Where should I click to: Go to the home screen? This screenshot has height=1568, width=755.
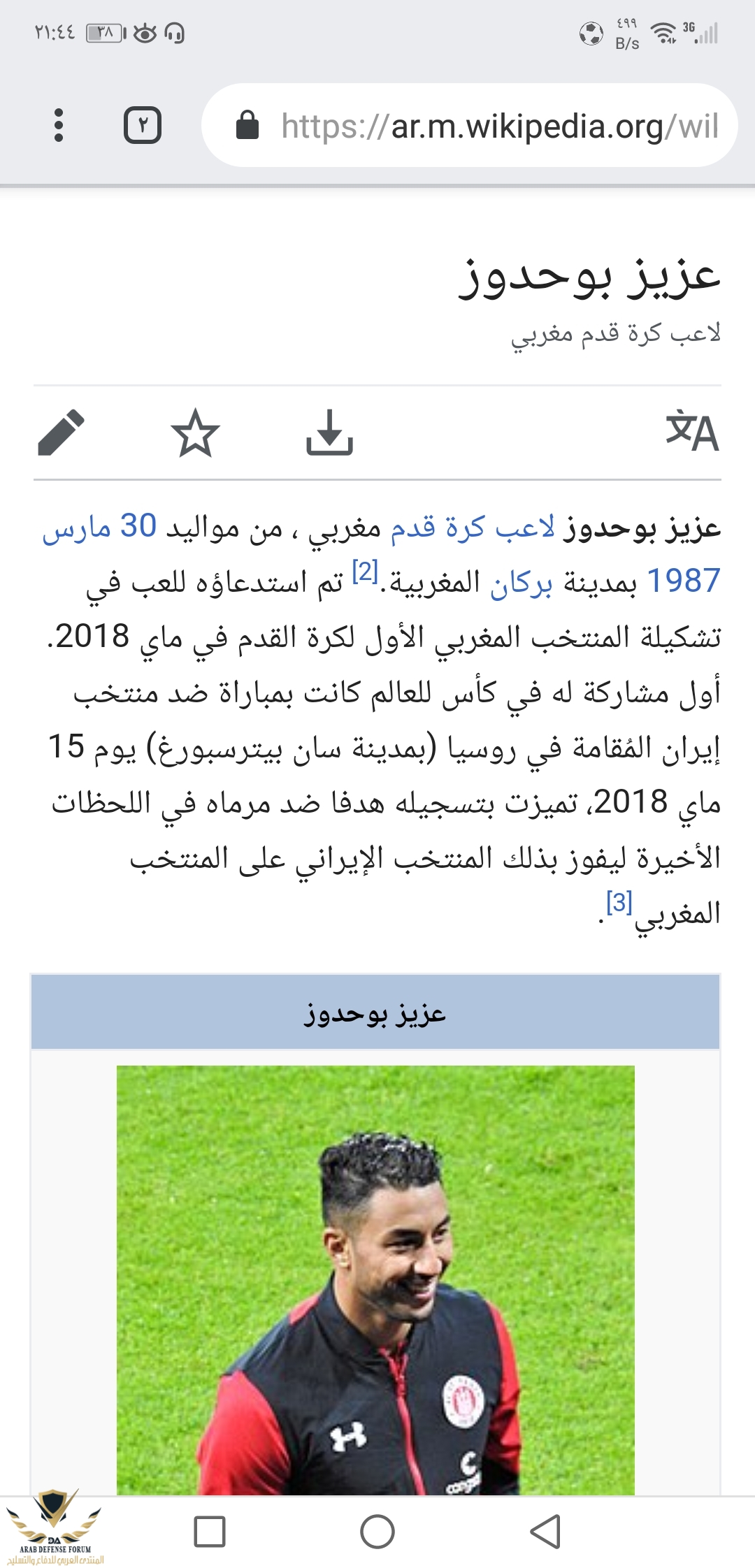377,1532
